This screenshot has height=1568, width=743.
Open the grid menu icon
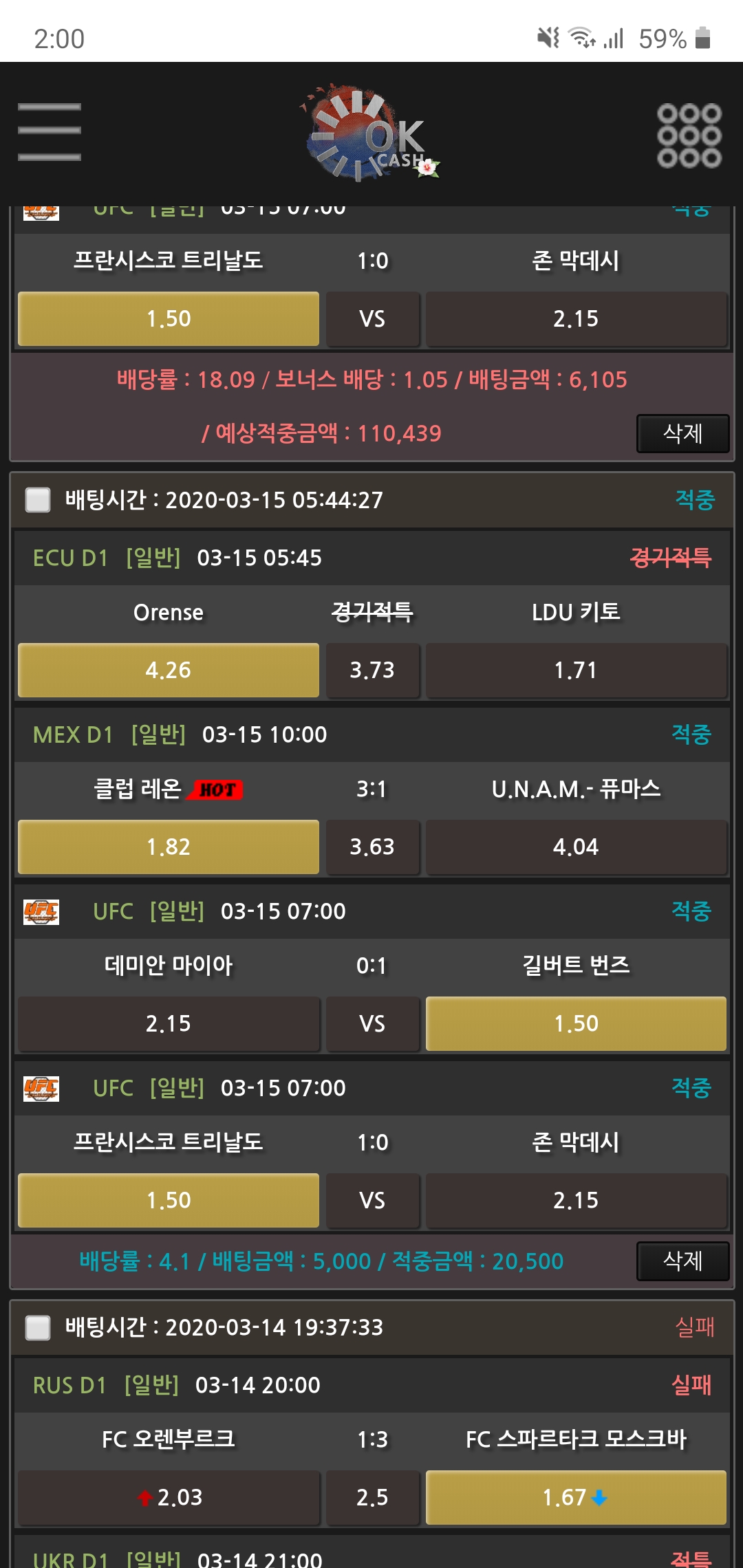click(689, 135)
